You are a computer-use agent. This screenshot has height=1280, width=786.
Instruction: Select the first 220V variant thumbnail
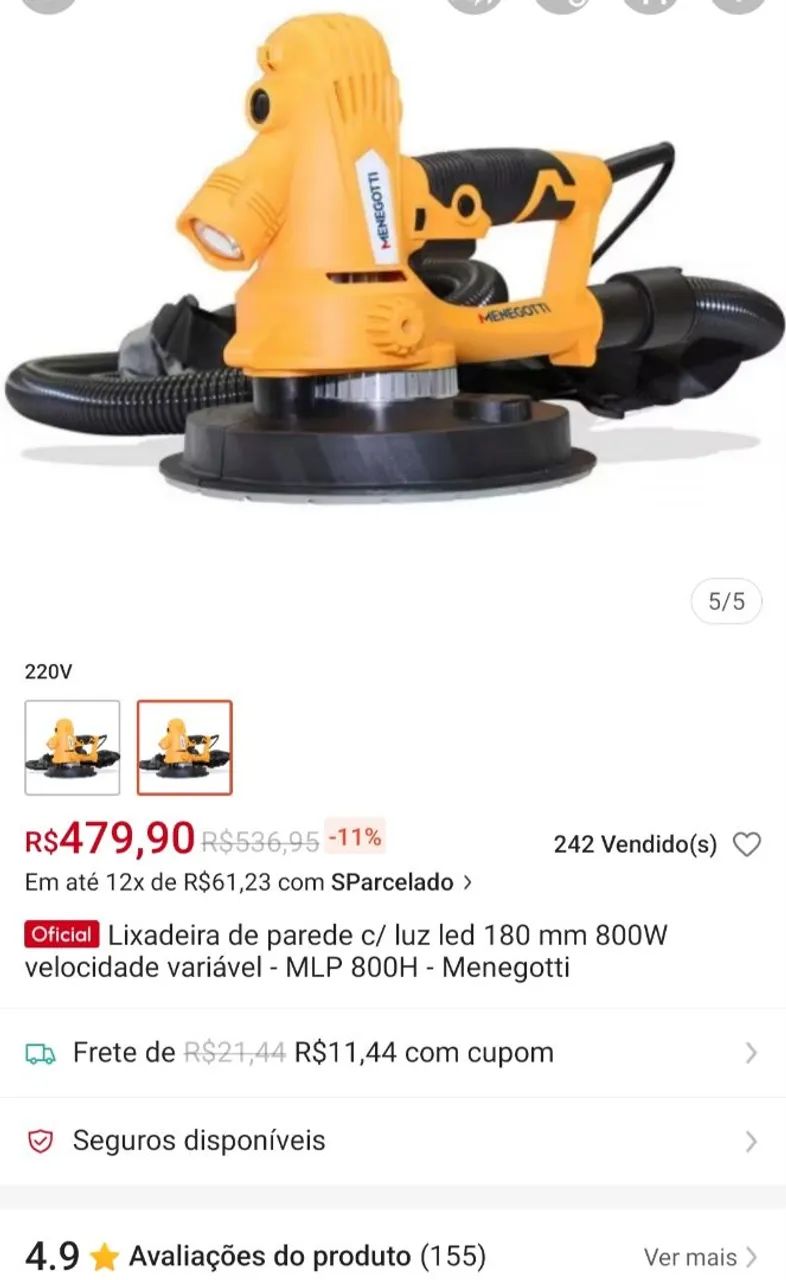coord(72,747)
